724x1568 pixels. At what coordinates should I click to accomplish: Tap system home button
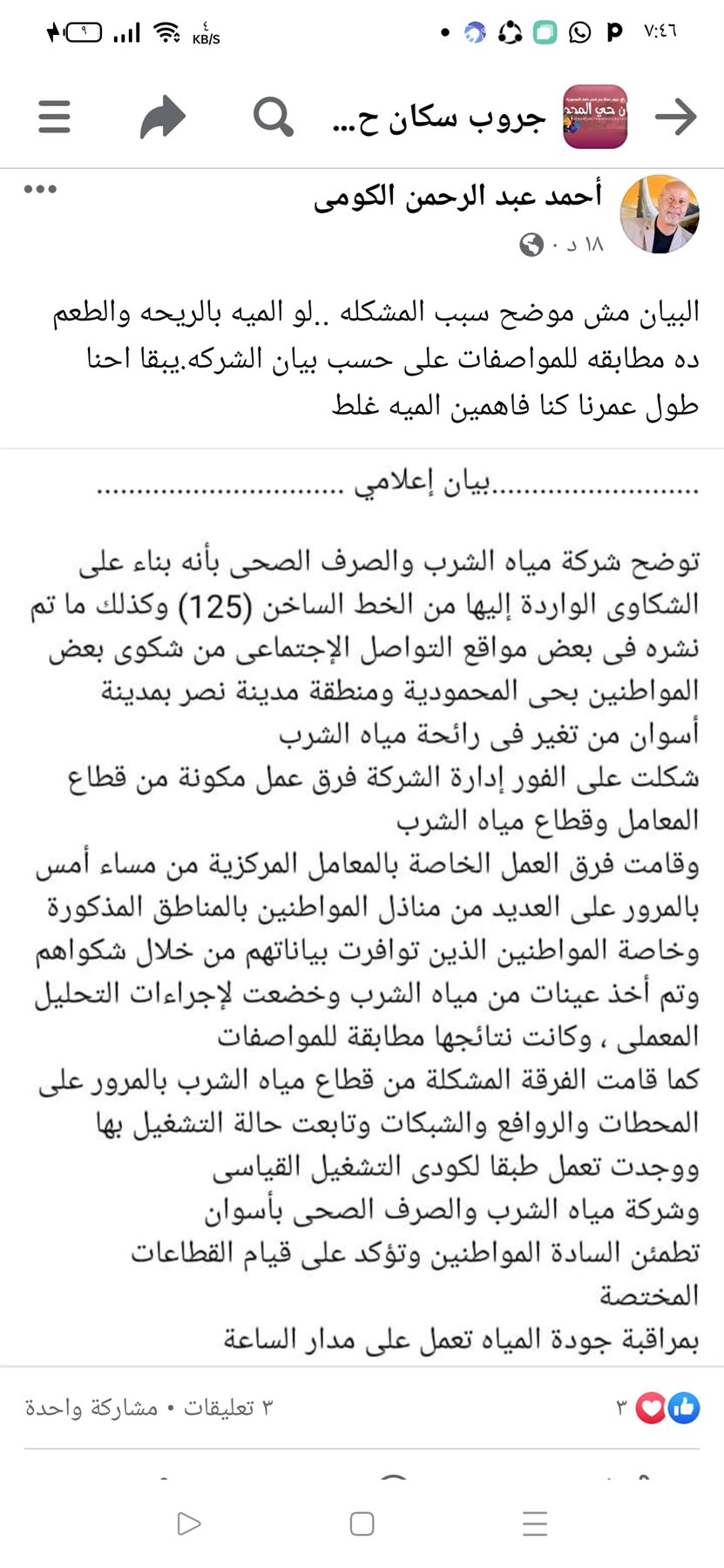pyautogui.click(x=362, y=1524)
